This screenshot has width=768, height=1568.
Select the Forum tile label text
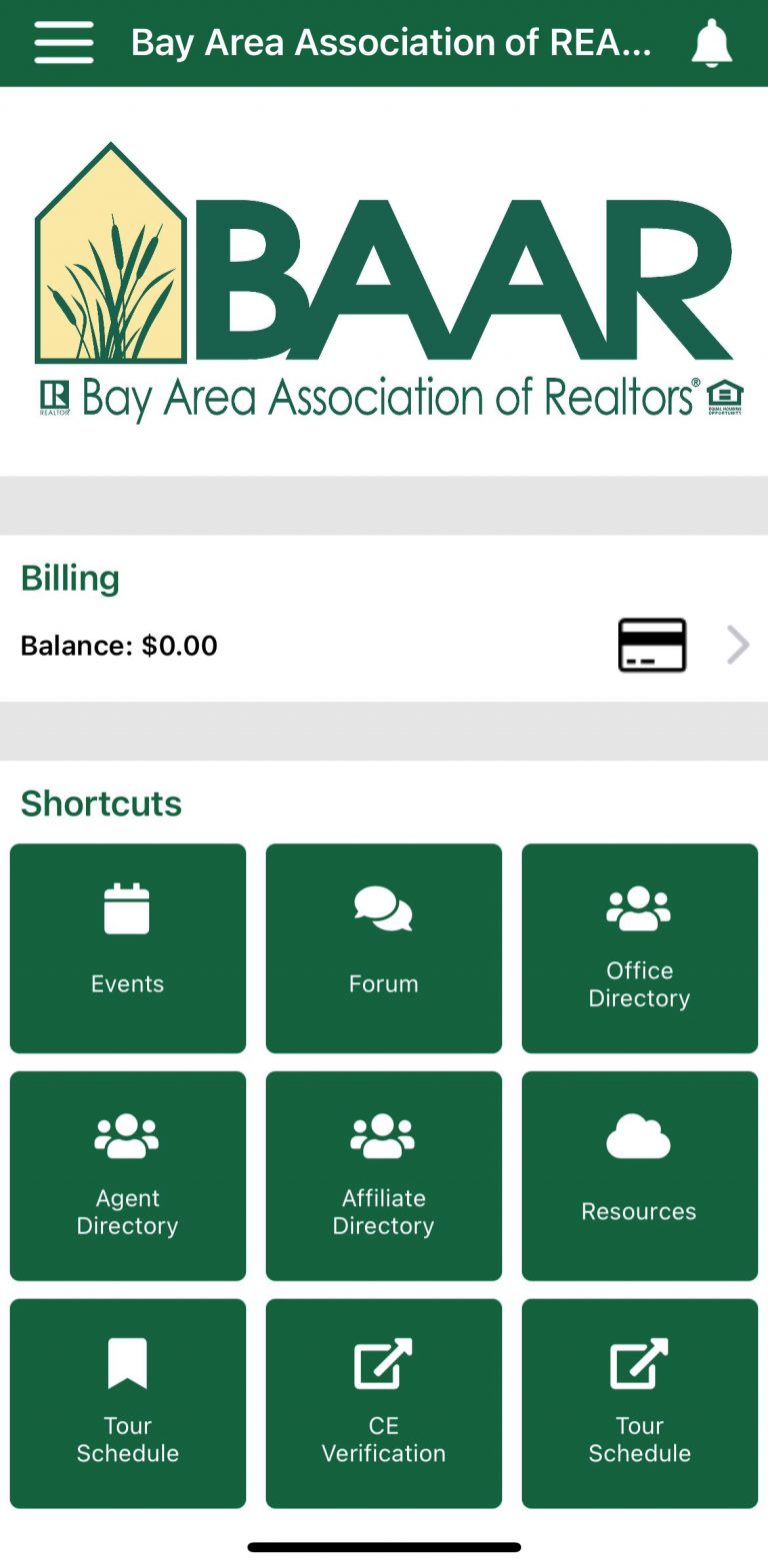click(x=383, y=982)
